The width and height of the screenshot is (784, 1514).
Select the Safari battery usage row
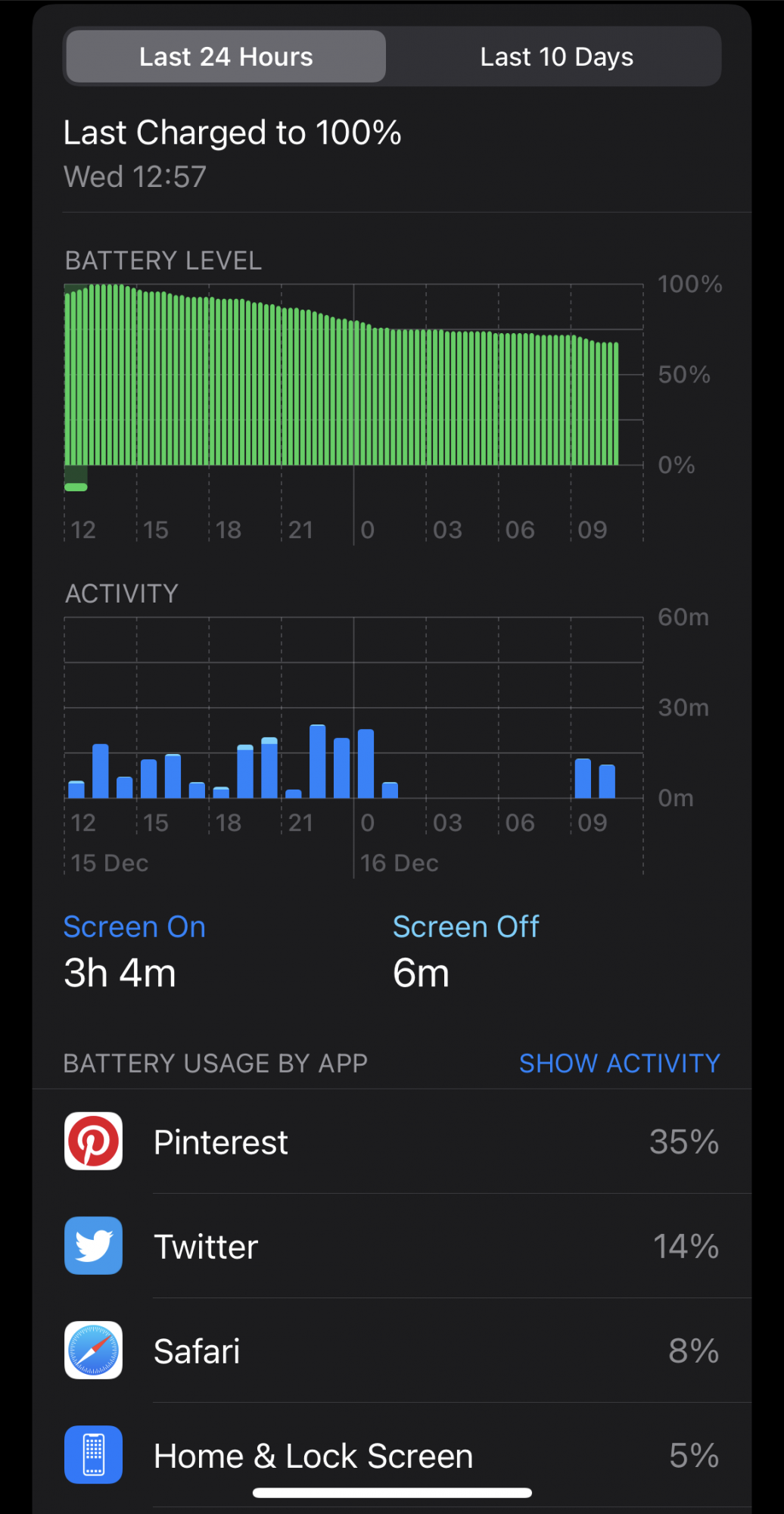(x=391, y=1350)
